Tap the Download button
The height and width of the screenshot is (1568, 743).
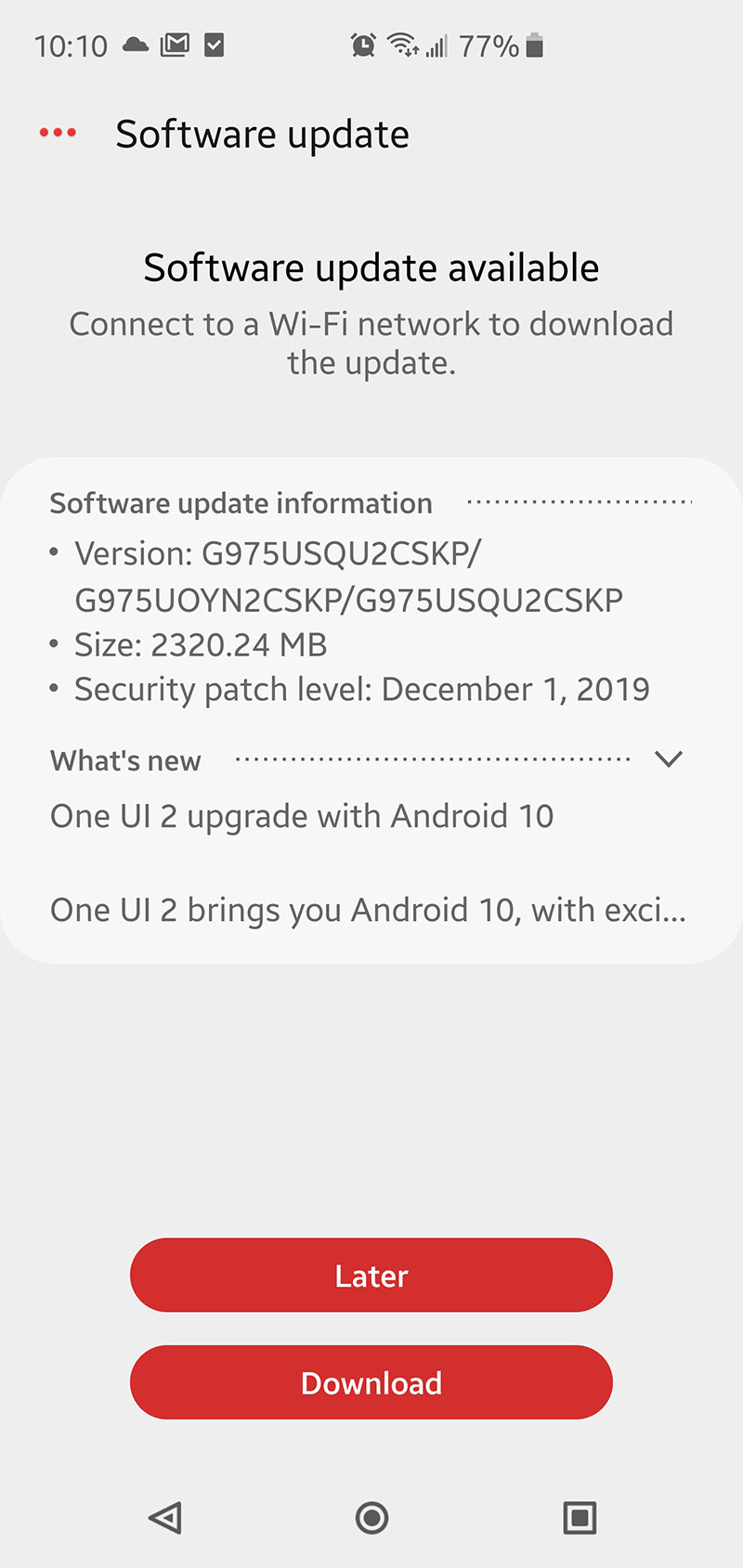coord(371,1382)
